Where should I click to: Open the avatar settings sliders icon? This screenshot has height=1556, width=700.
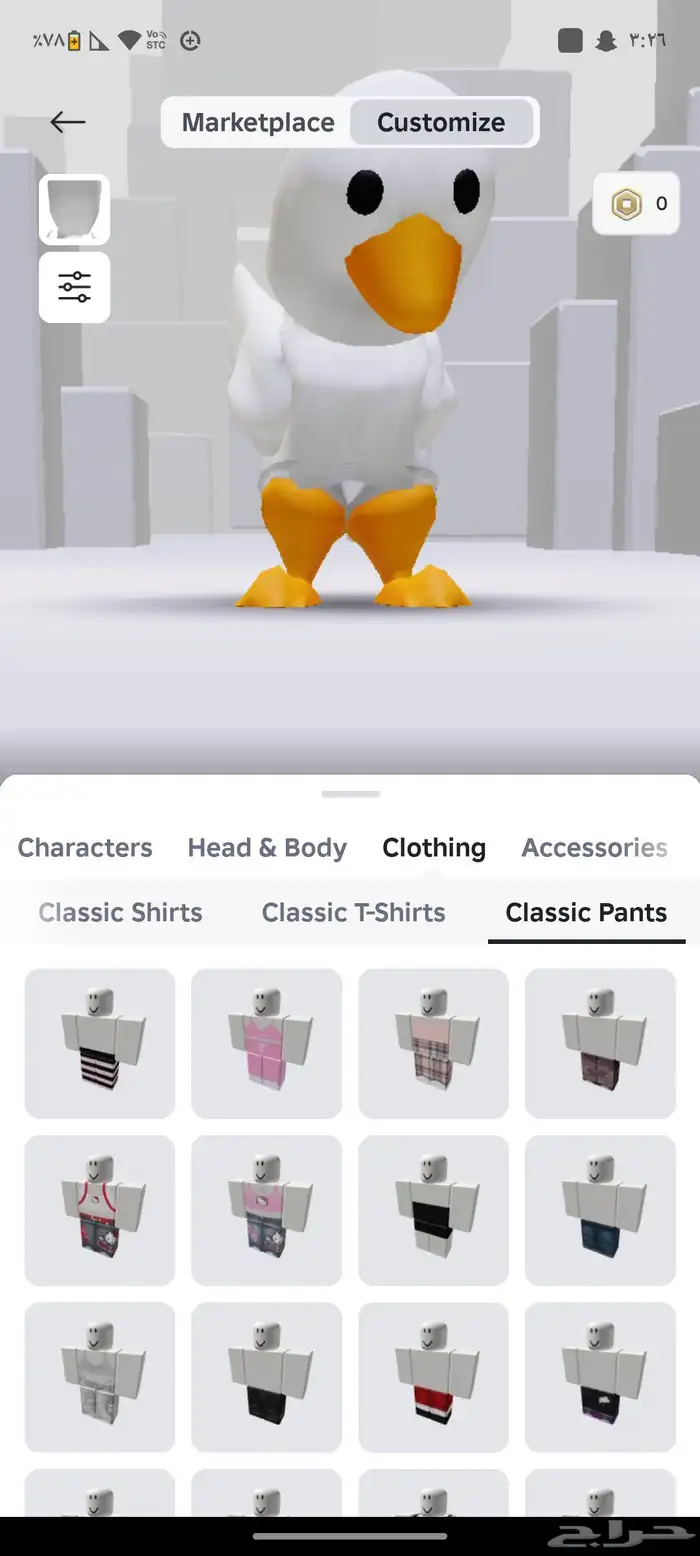(74, 287)
